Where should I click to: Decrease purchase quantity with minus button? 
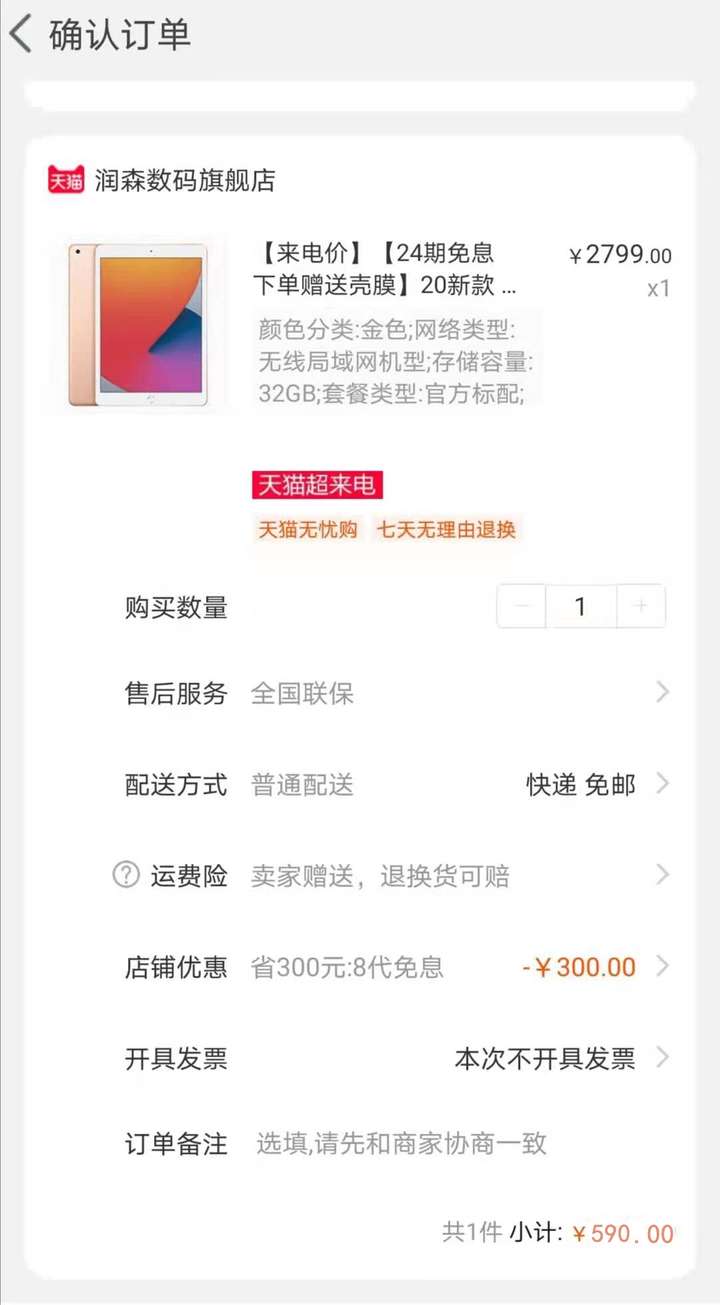[x=521, y=606]
